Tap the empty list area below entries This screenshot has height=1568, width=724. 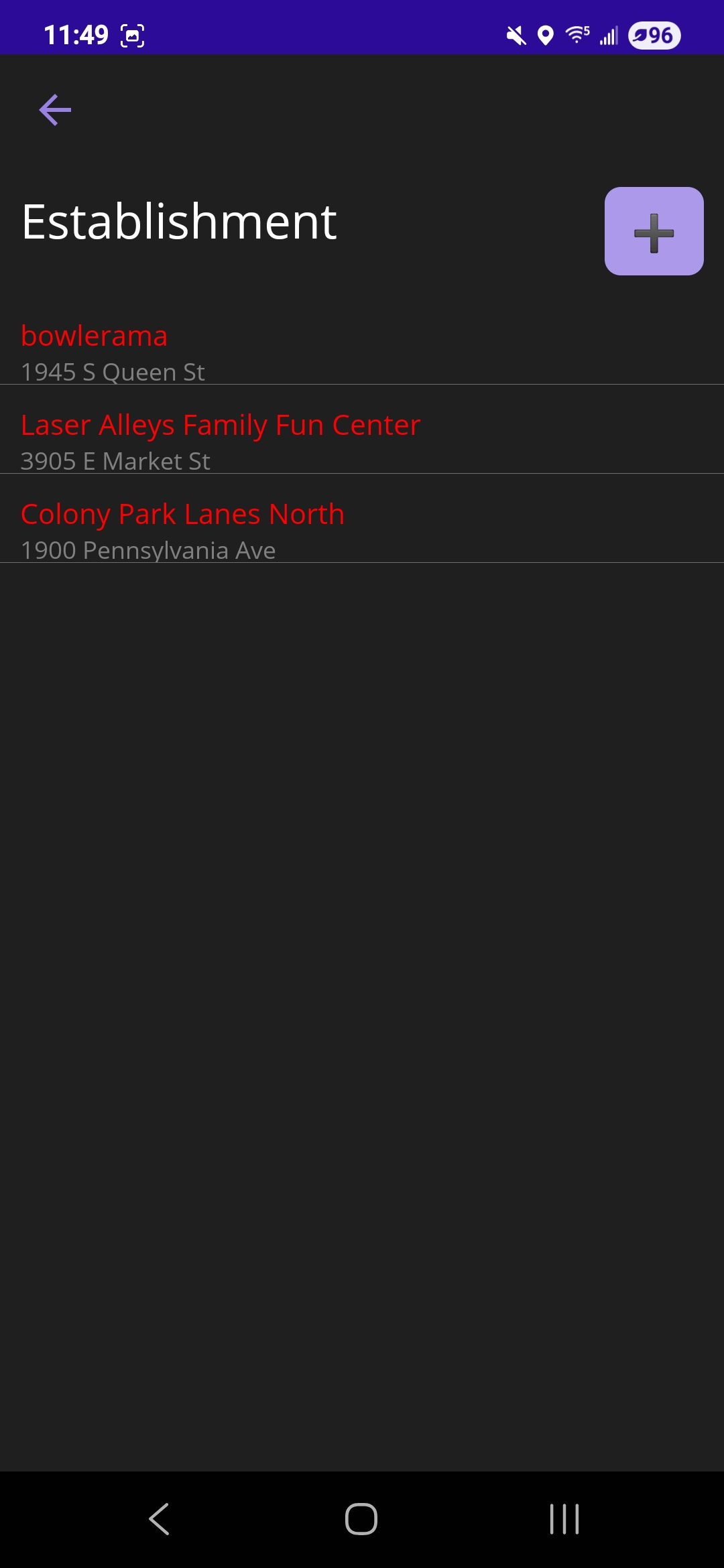pos(362,938)
